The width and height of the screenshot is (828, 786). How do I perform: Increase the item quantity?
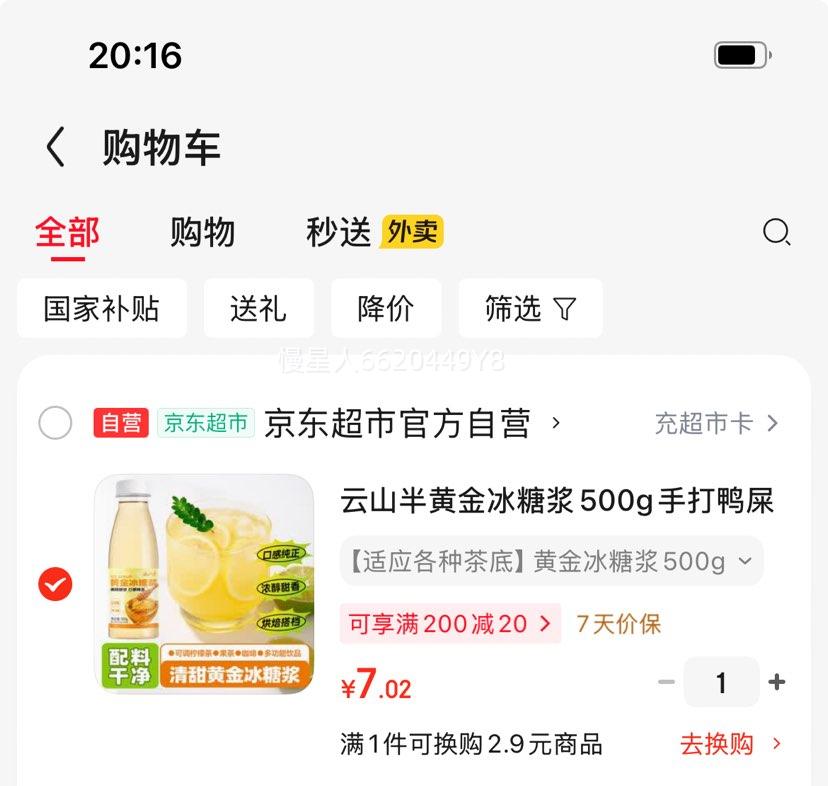click(776, 683)
